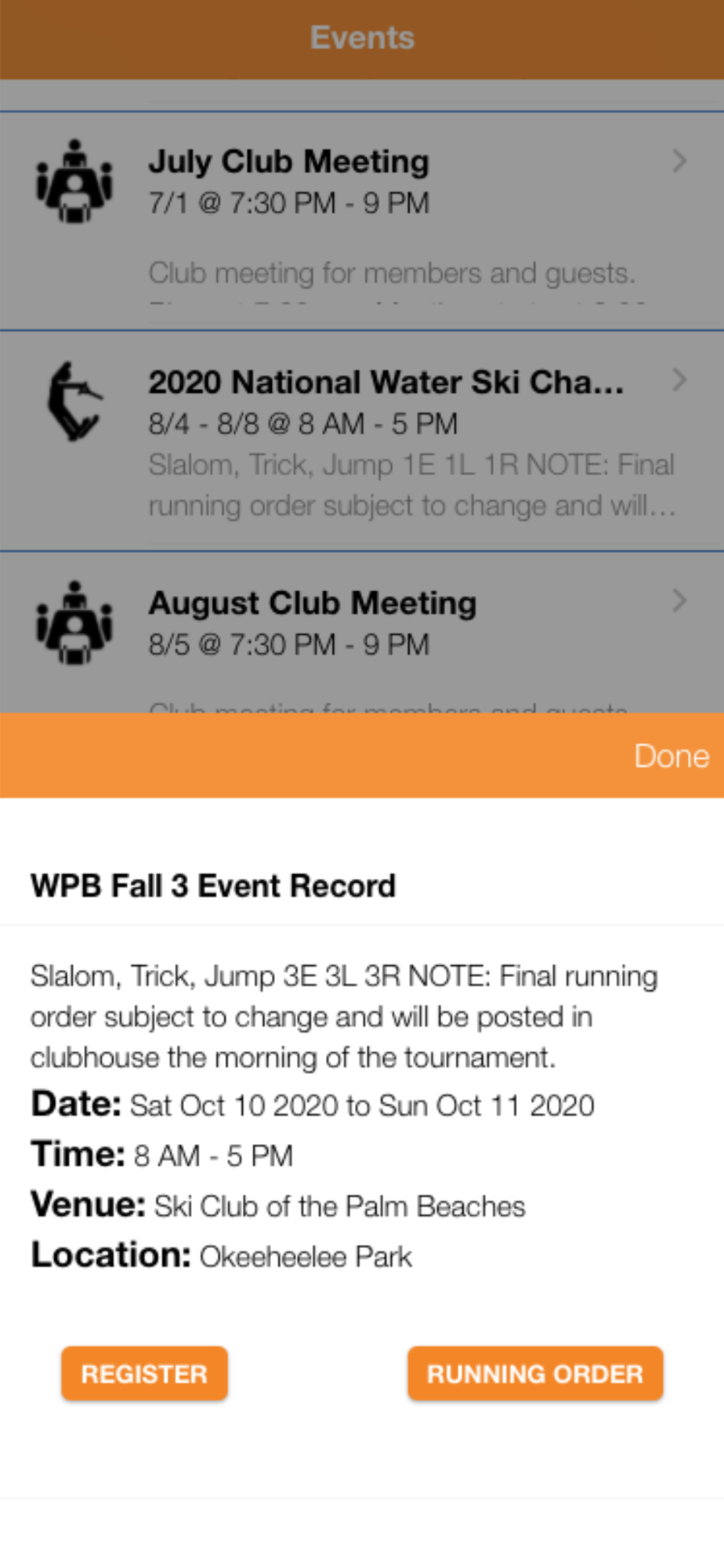Open the 2020 National Water Ski event
Viewport: 724px width, 1568px height.
point(362,441)
